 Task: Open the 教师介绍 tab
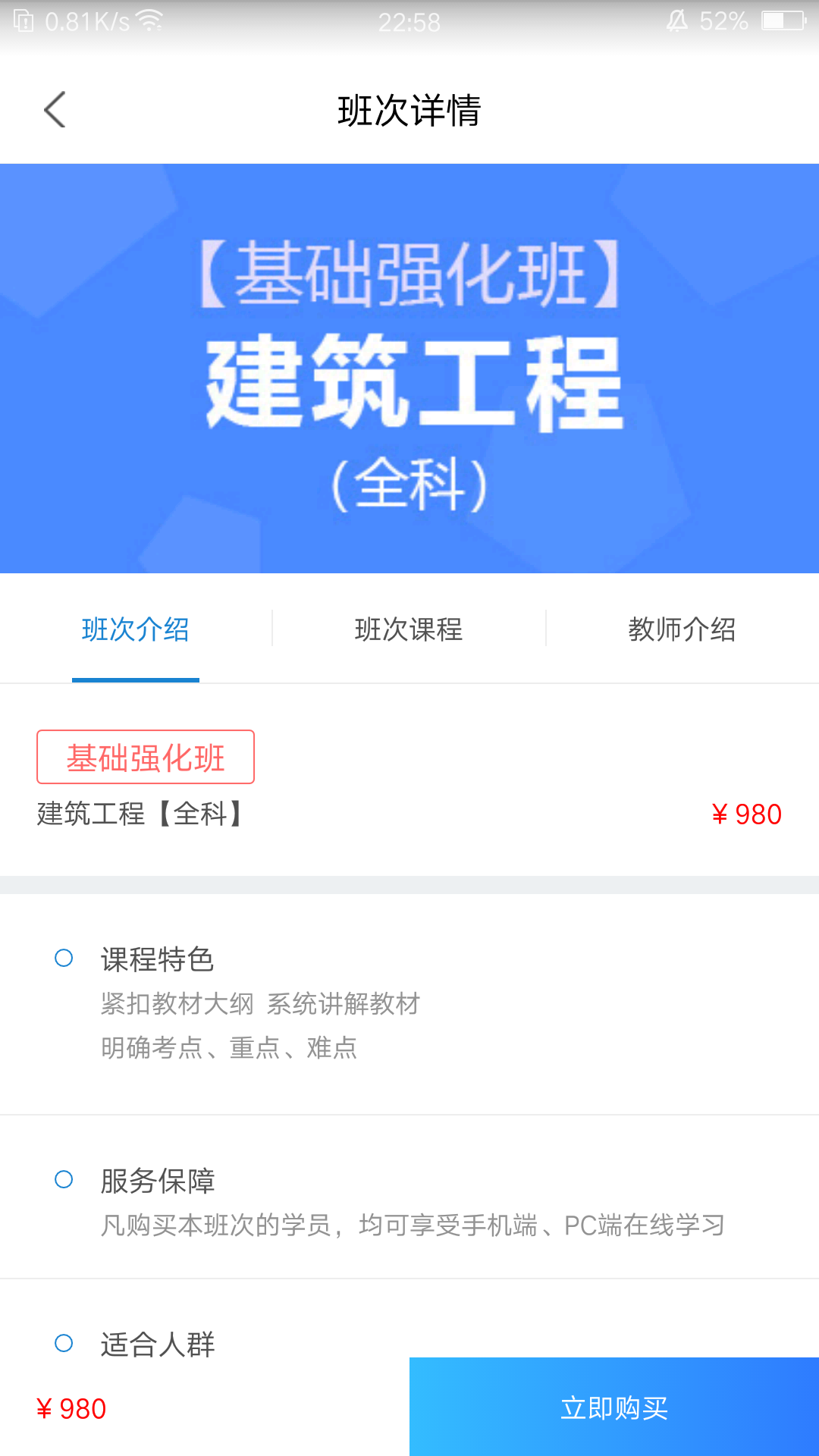click(682, 629)
